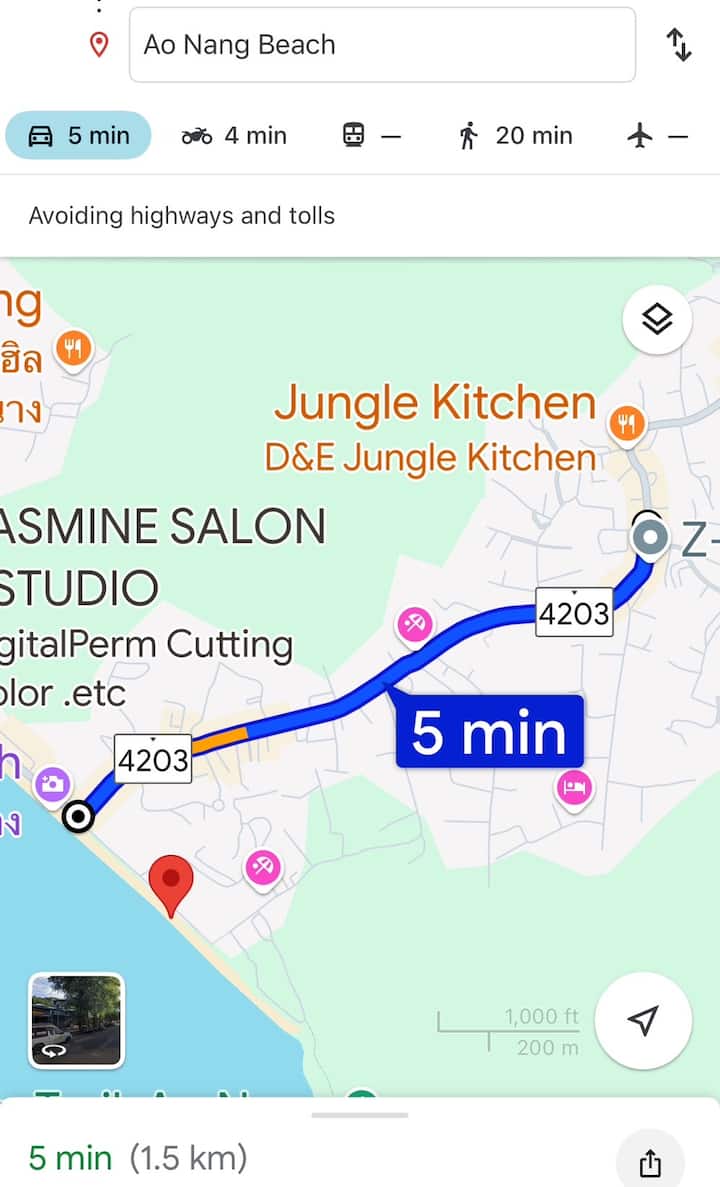Tap the red destination pin
This screenshot has width=720, height=1187.
(x=171, y=882)
